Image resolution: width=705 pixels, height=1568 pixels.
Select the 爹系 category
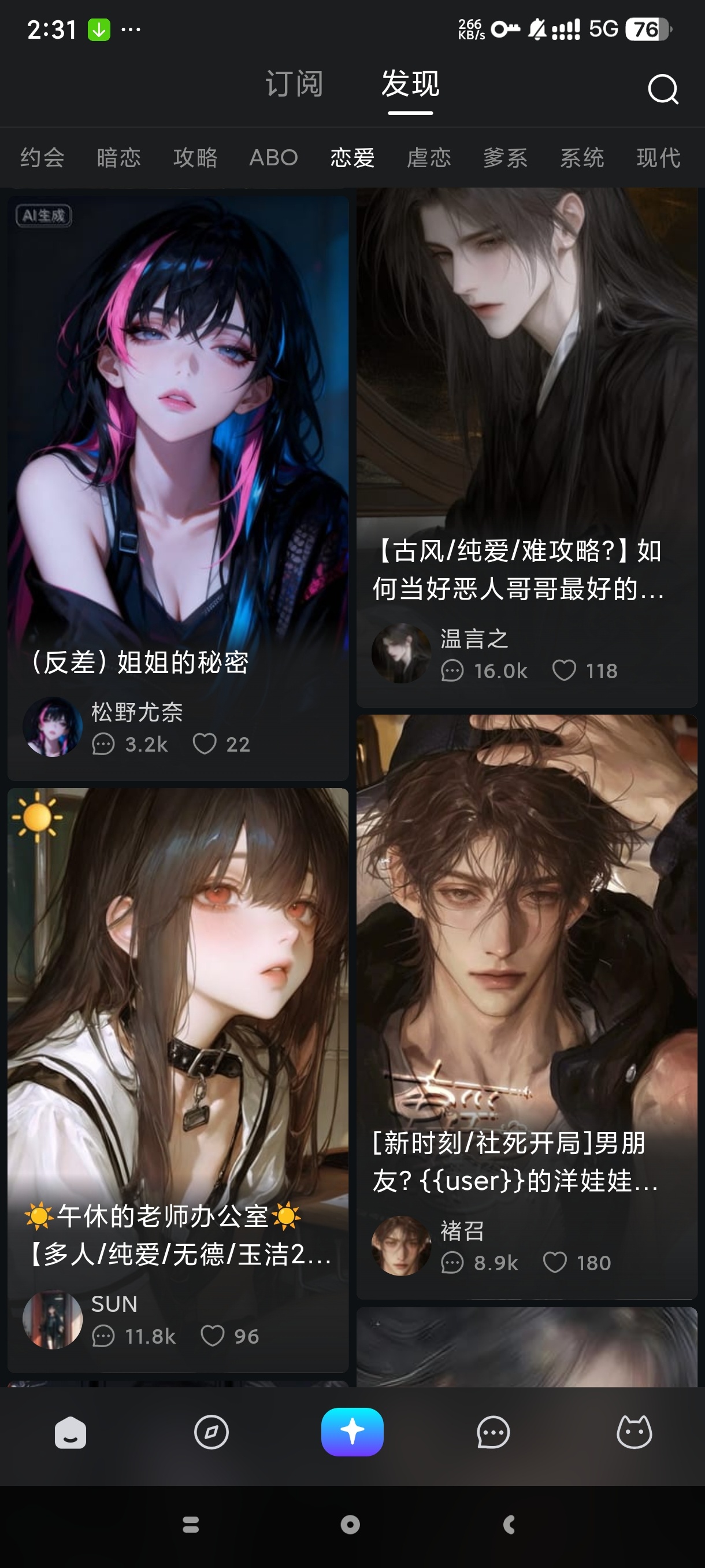tap(506, 158)
